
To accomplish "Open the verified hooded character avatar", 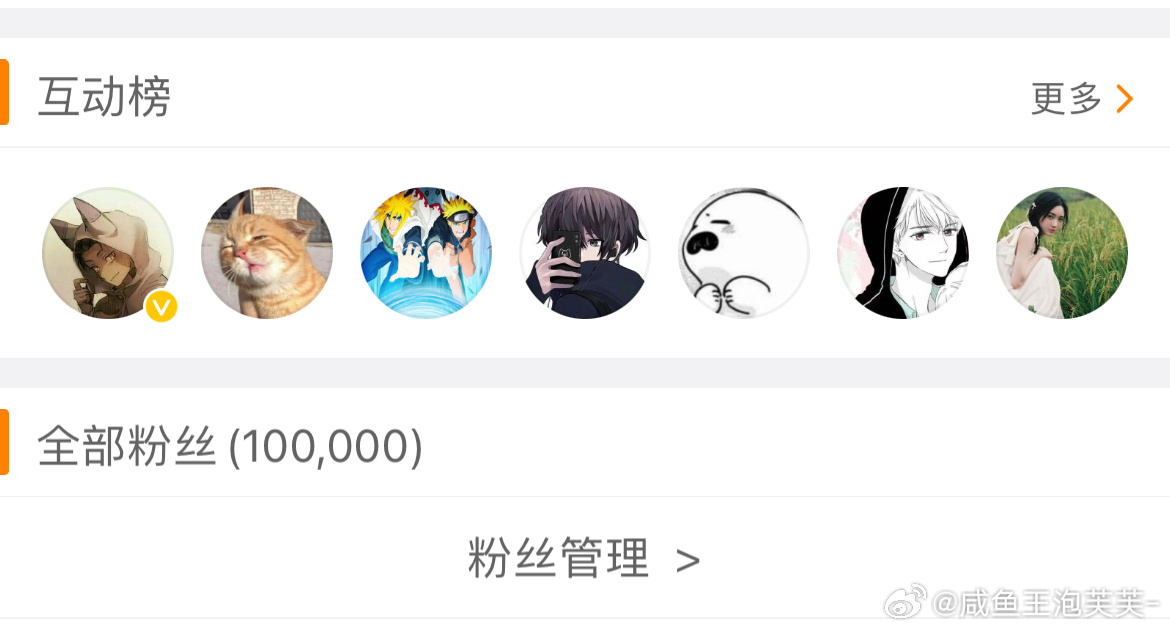I will 108,253.
